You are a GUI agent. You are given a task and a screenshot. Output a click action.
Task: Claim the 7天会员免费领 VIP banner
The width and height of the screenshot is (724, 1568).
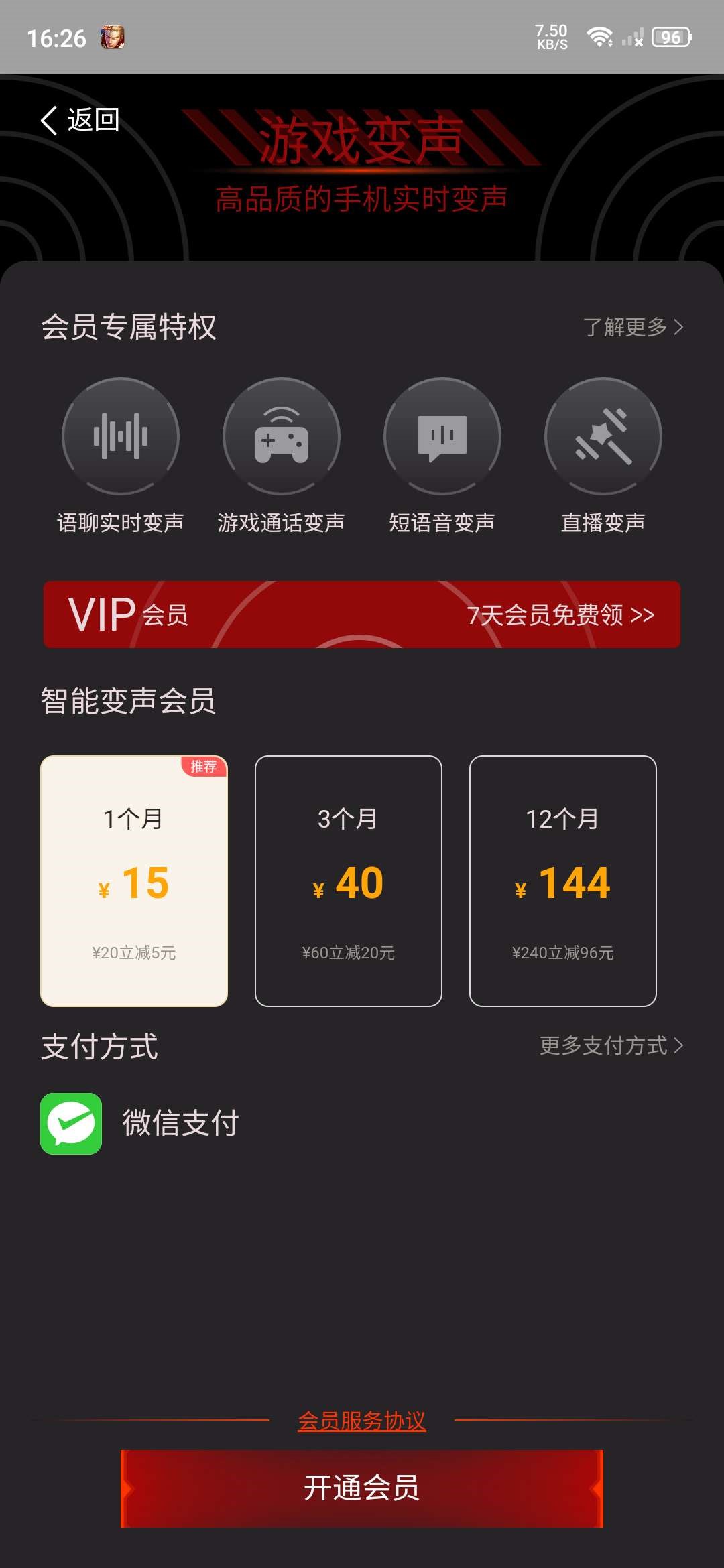[x=560, y=614]
